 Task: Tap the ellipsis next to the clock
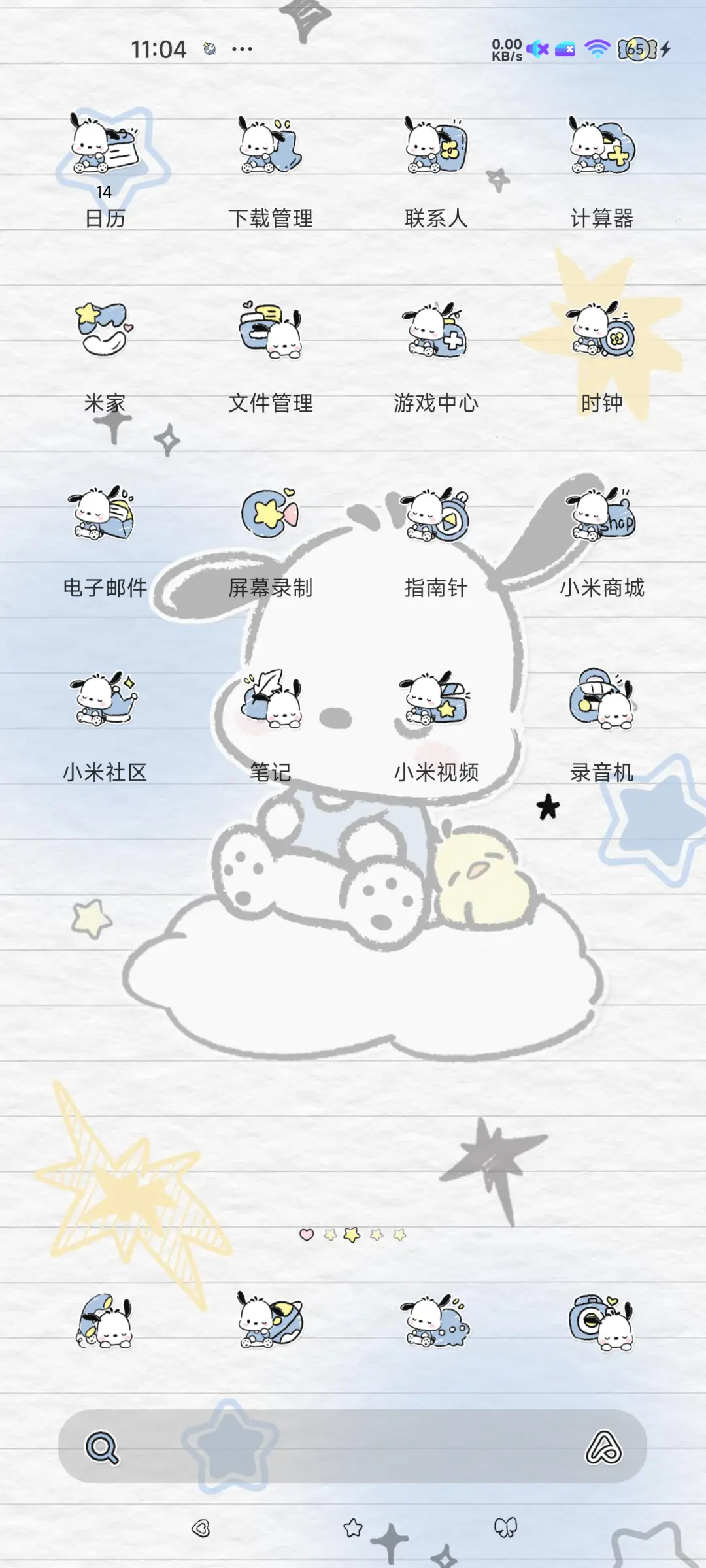click(x=243, y=49)
